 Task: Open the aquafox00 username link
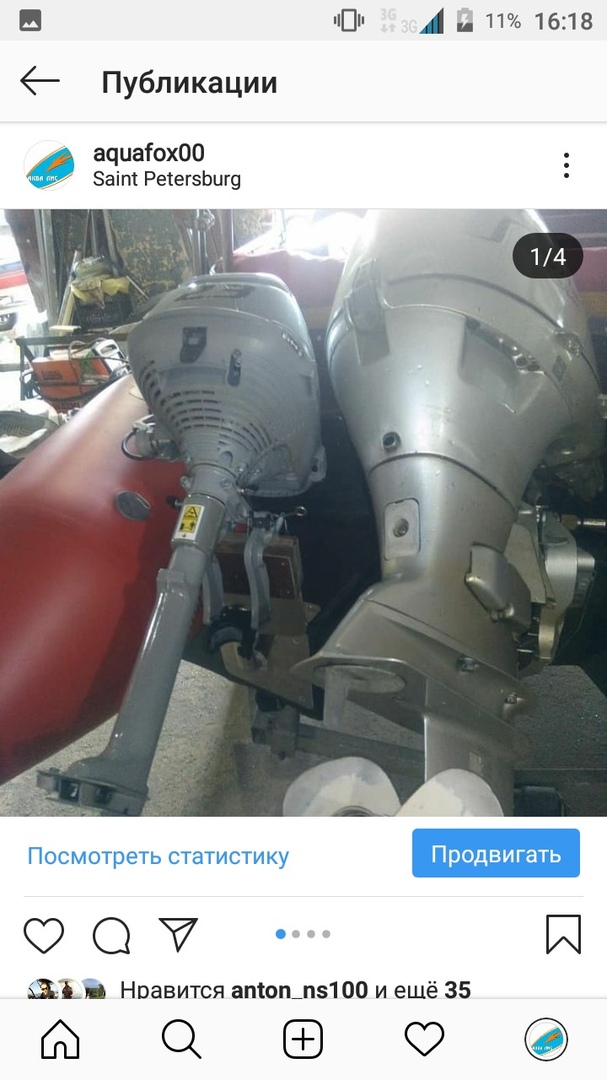(148, 153)
